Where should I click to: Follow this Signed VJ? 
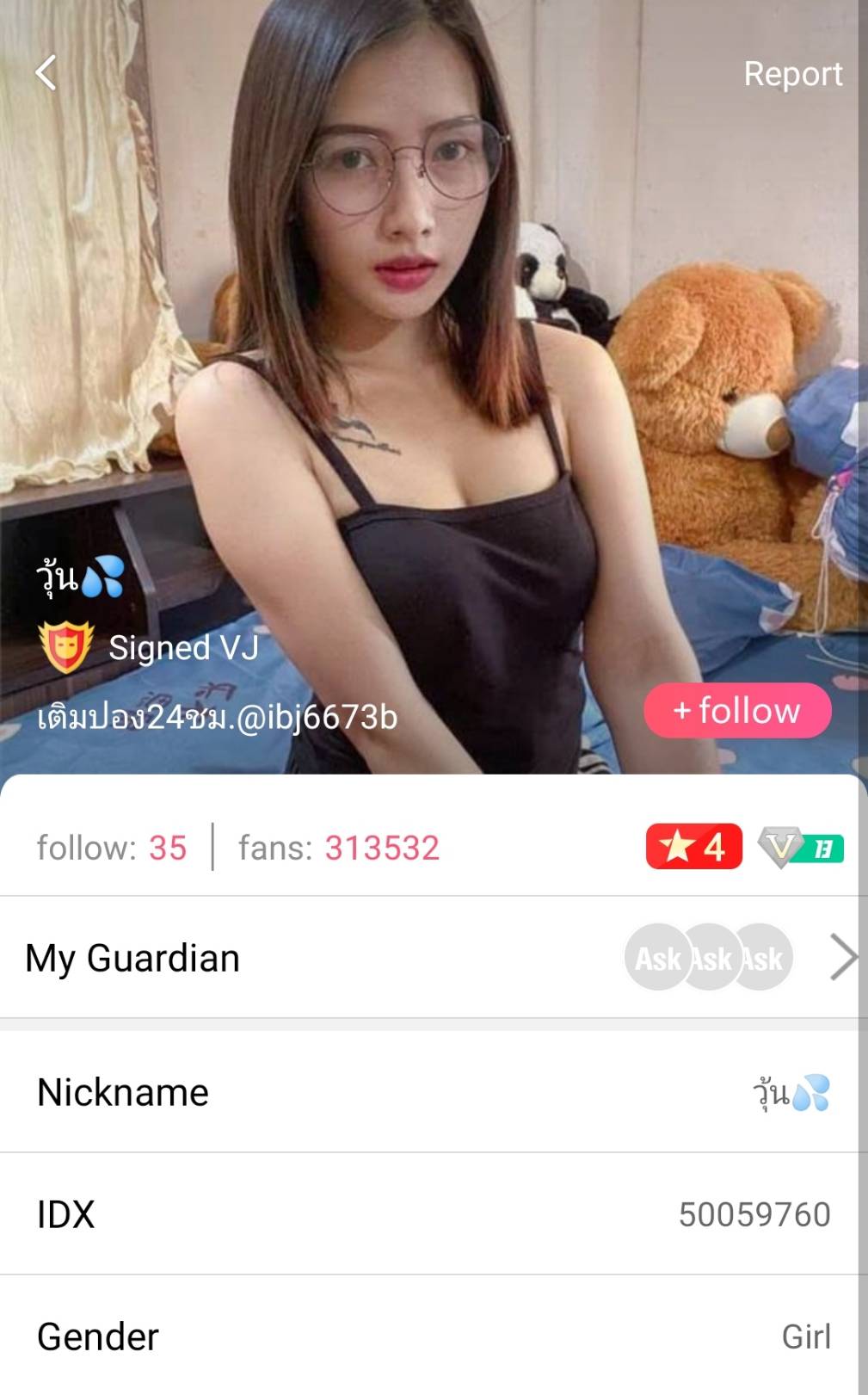click(x=737, y=711)
